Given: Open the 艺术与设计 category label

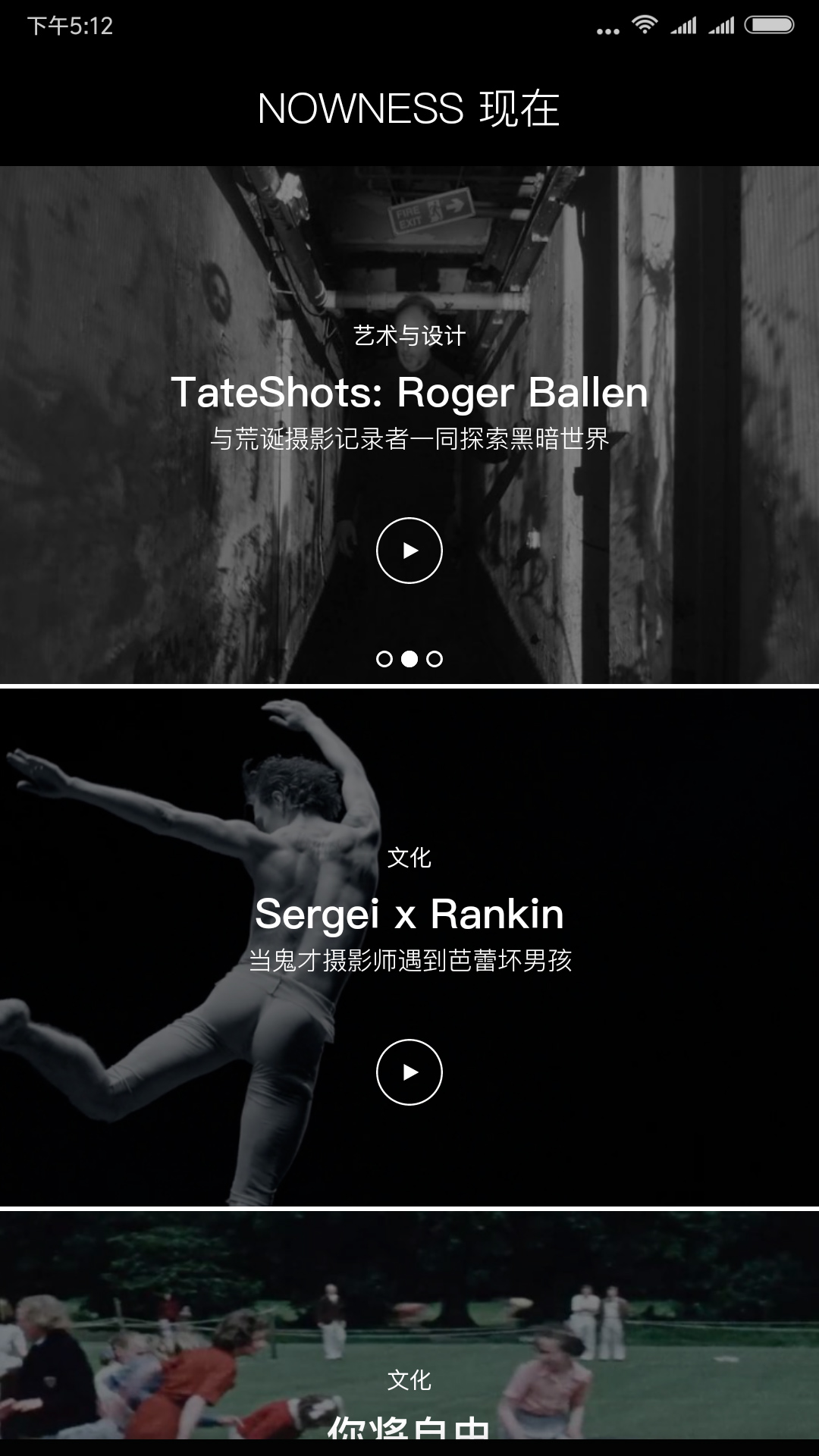Looking at the screenshot, I should [x=409, y=335].
